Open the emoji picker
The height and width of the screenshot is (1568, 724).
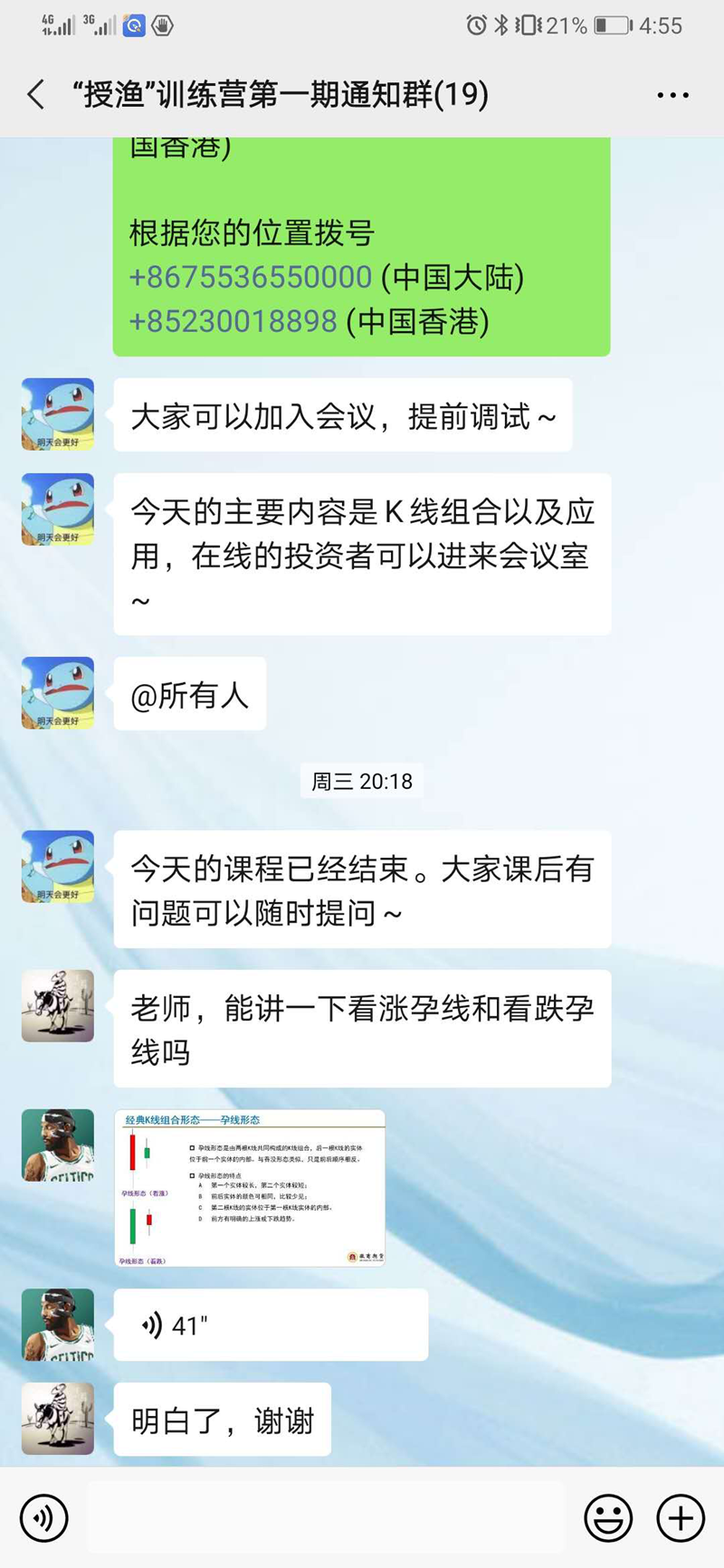pos(608,1517)
